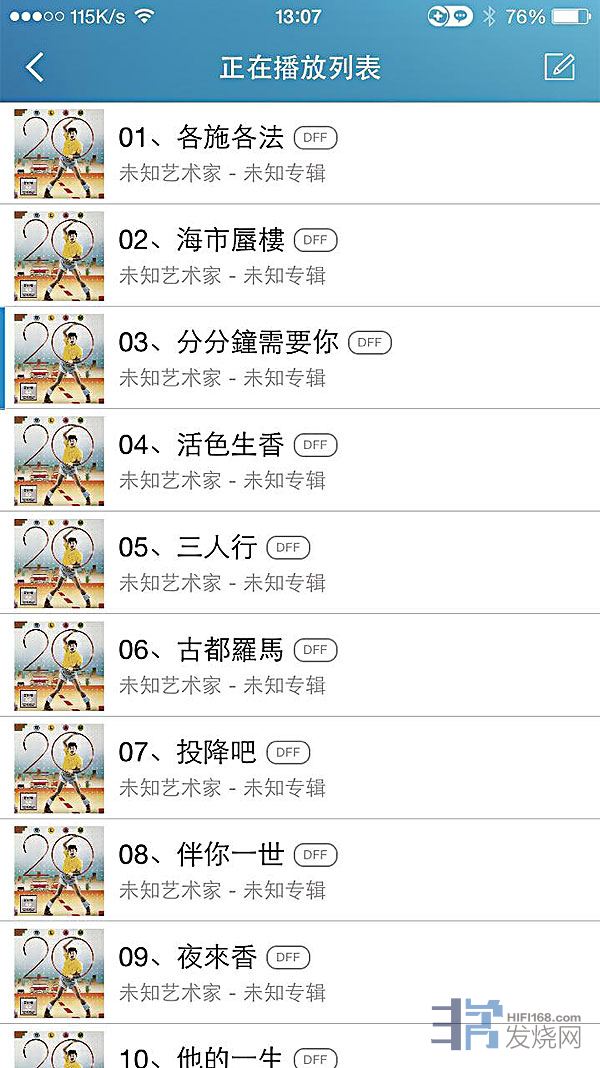Open the edit playlist icon

pyautogui.click(x=559, y=67)
